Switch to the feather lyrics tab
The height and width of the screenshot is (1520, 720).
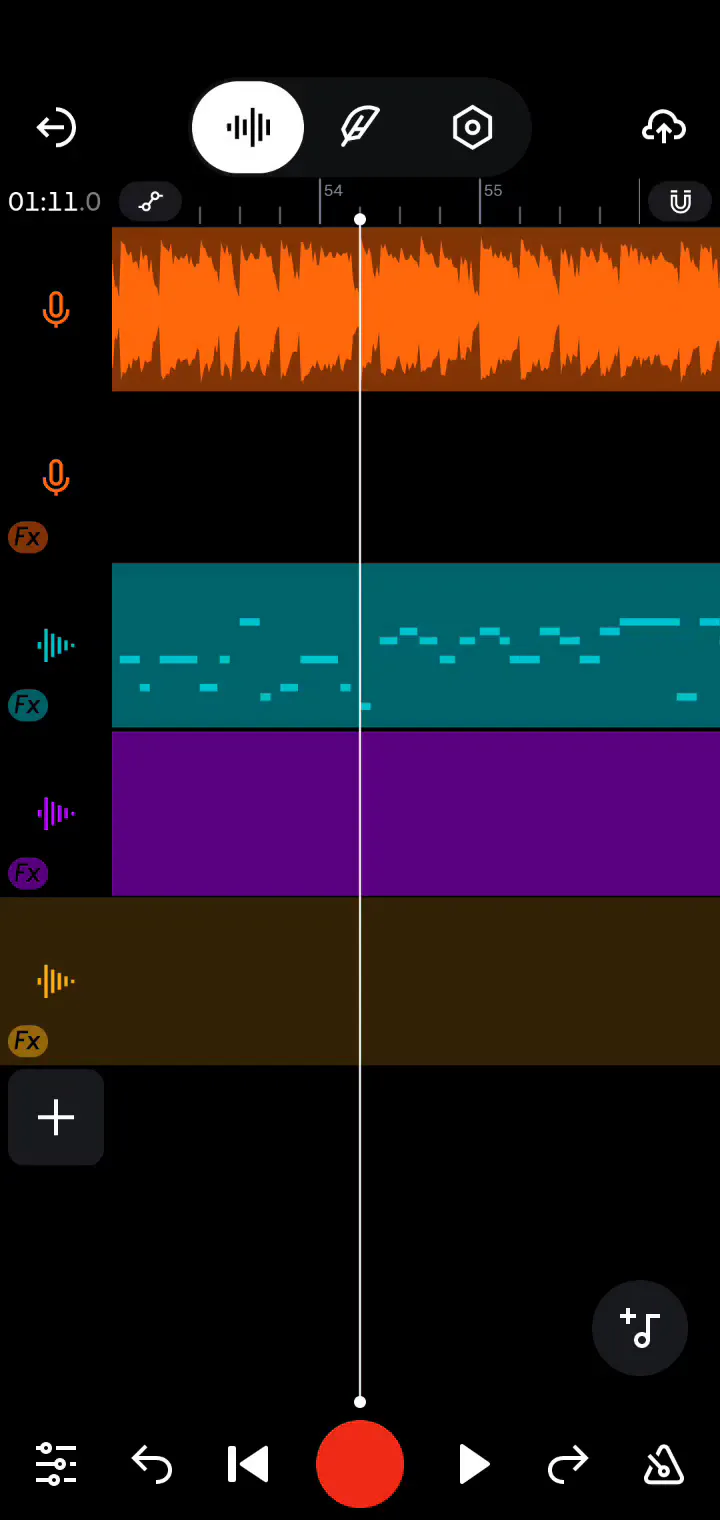click(x=360, y=127)
